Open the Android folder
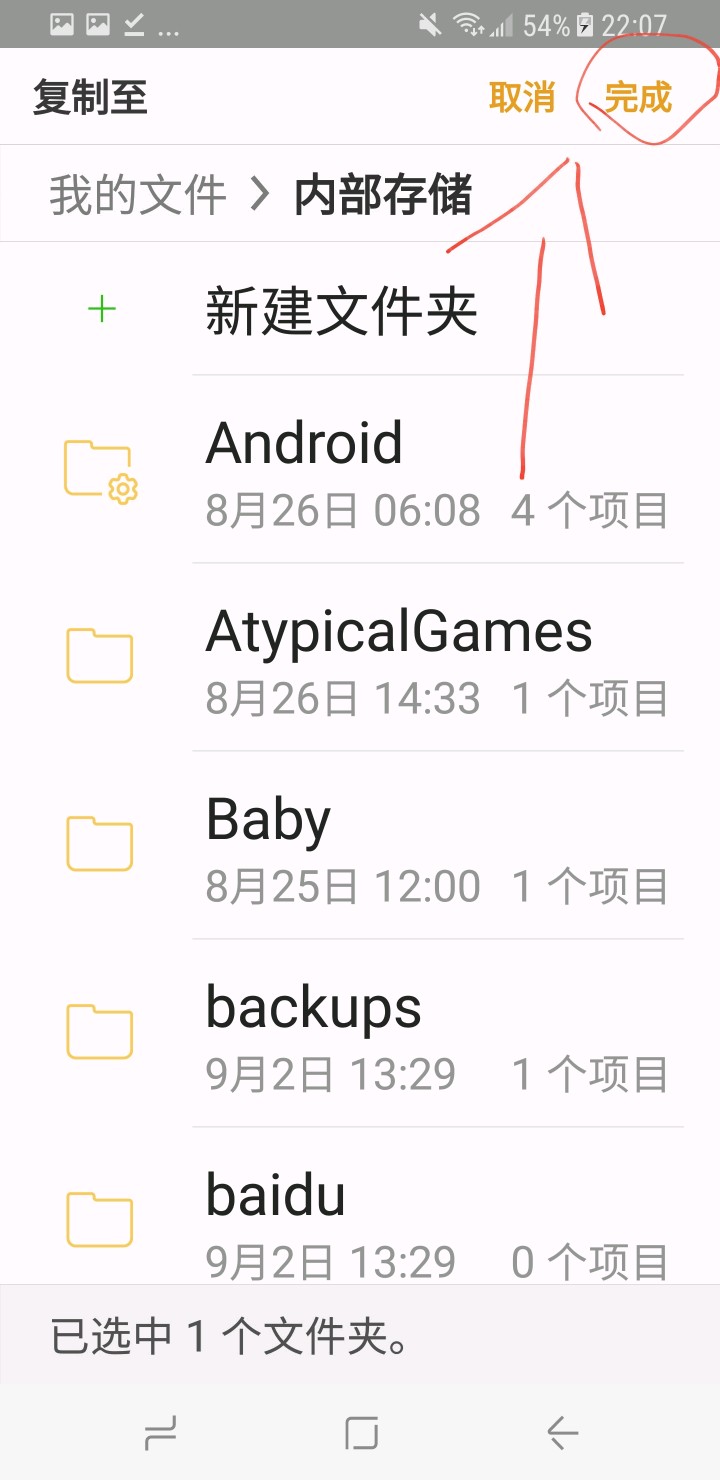The width and height of the screenshot is (720, 1480). click(360, 470)
